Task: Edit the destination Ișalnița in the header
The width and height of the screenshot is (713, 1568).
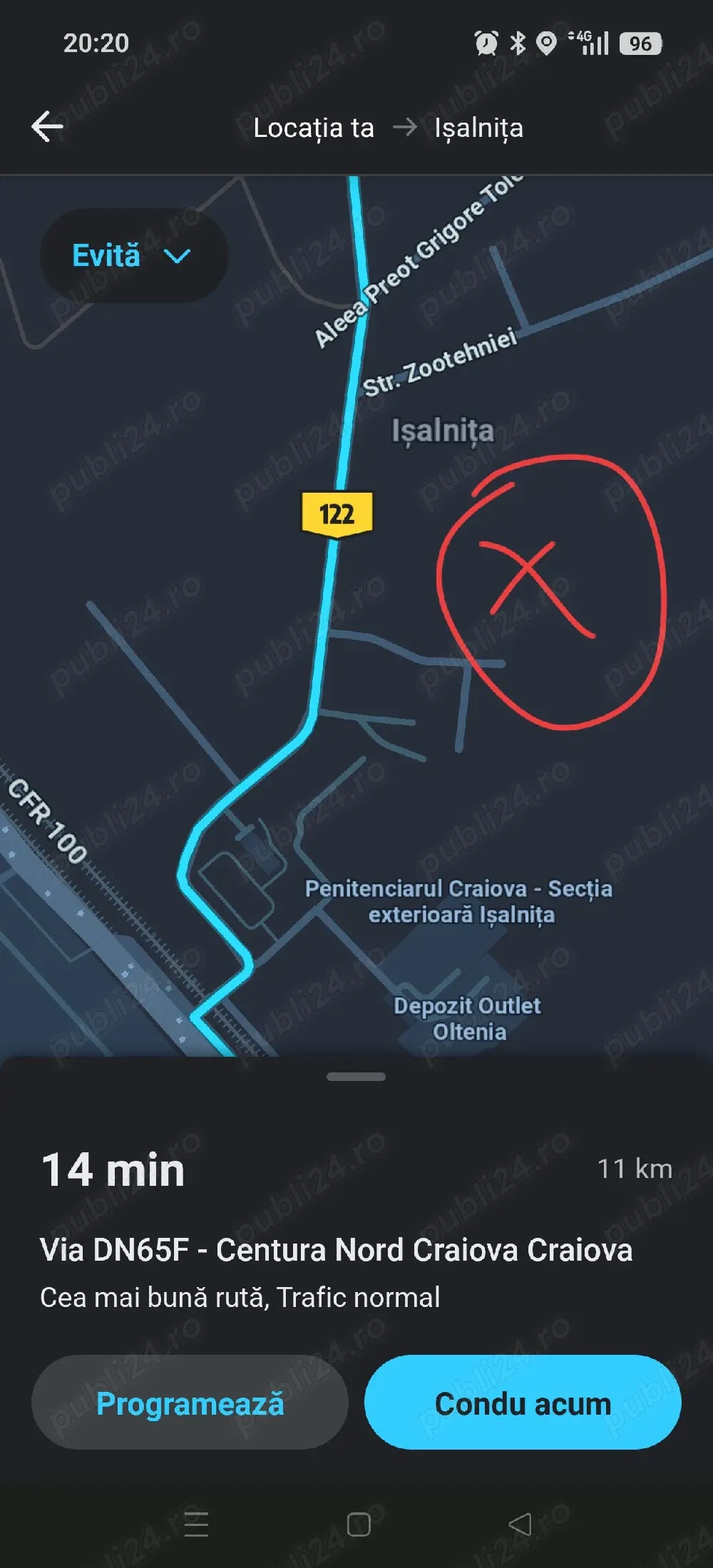Action: tap(478, 128)
